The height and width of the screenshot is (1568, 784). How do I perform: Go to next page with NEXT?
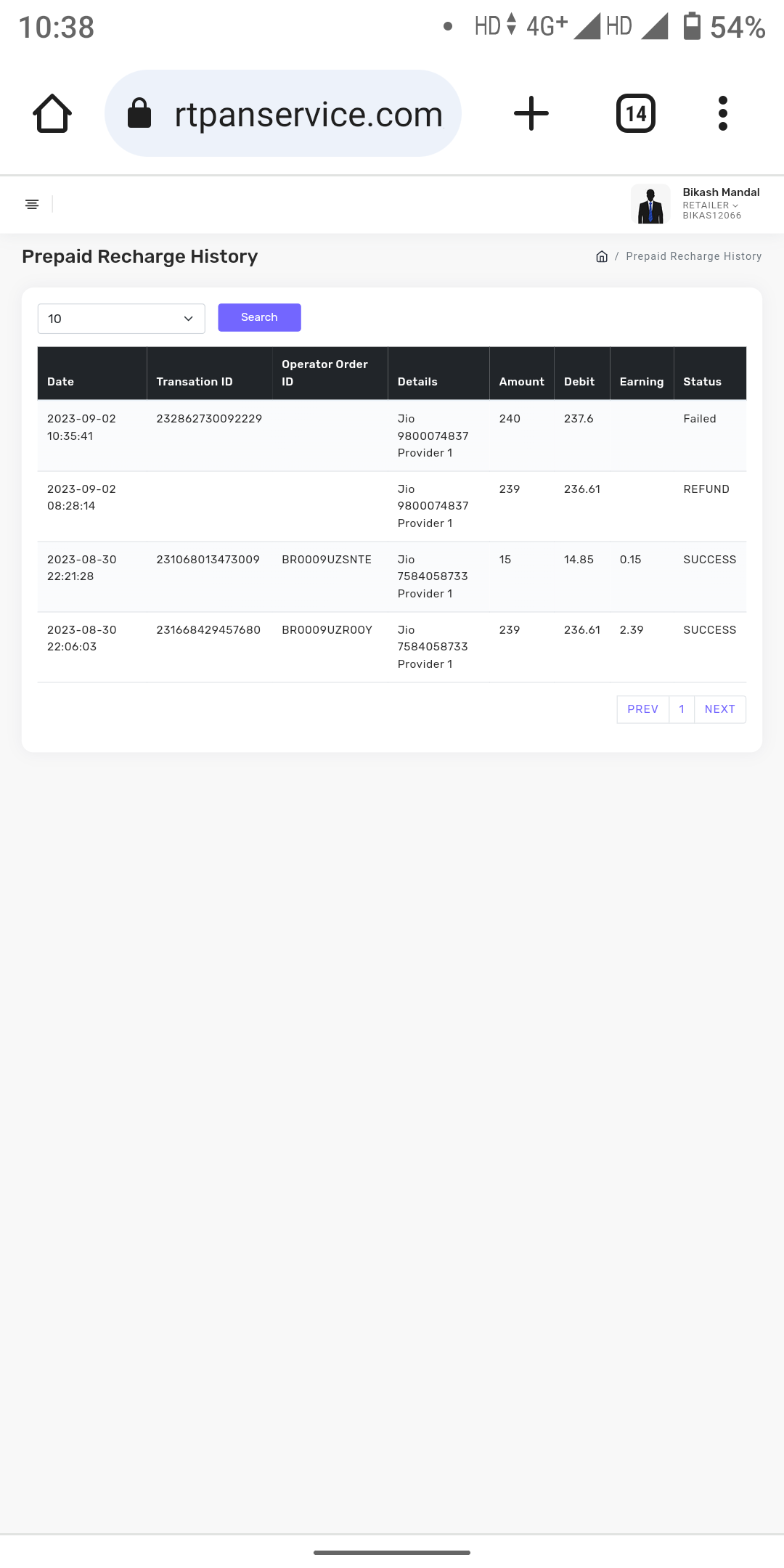pos(719,709)
